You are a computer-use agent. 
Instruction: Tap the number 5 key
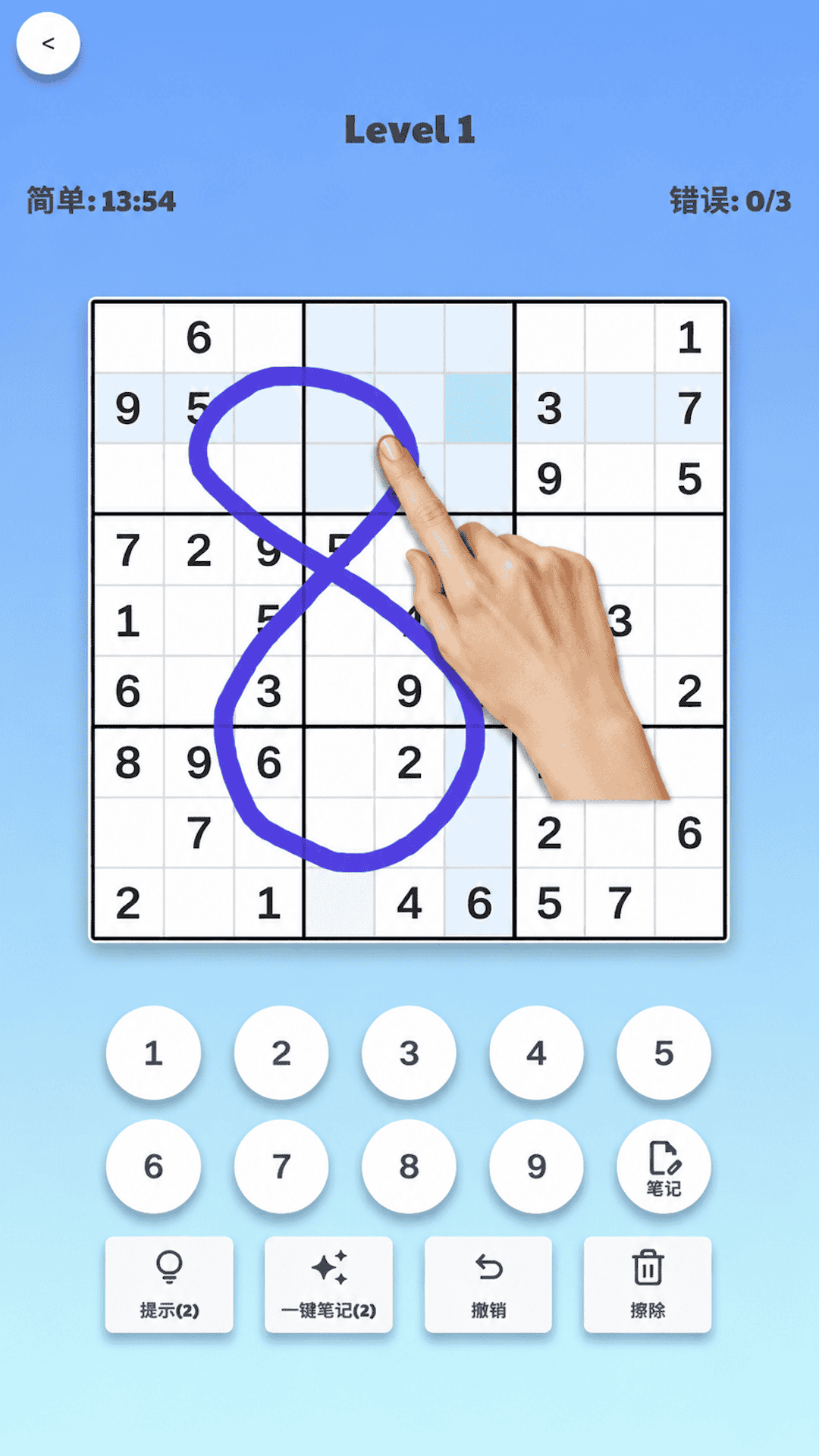(664, 1053)
